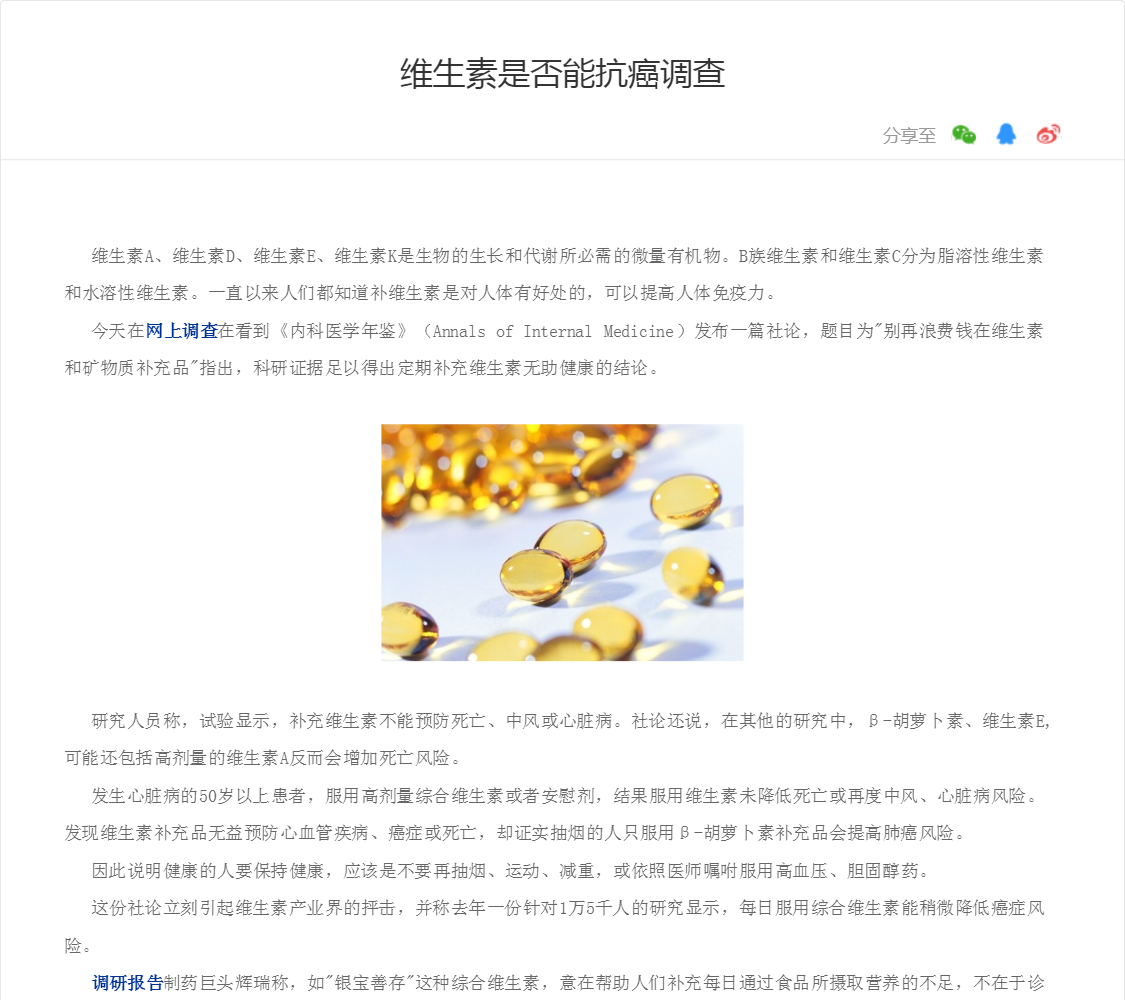Share the article to QQ

click(1006, 135)
